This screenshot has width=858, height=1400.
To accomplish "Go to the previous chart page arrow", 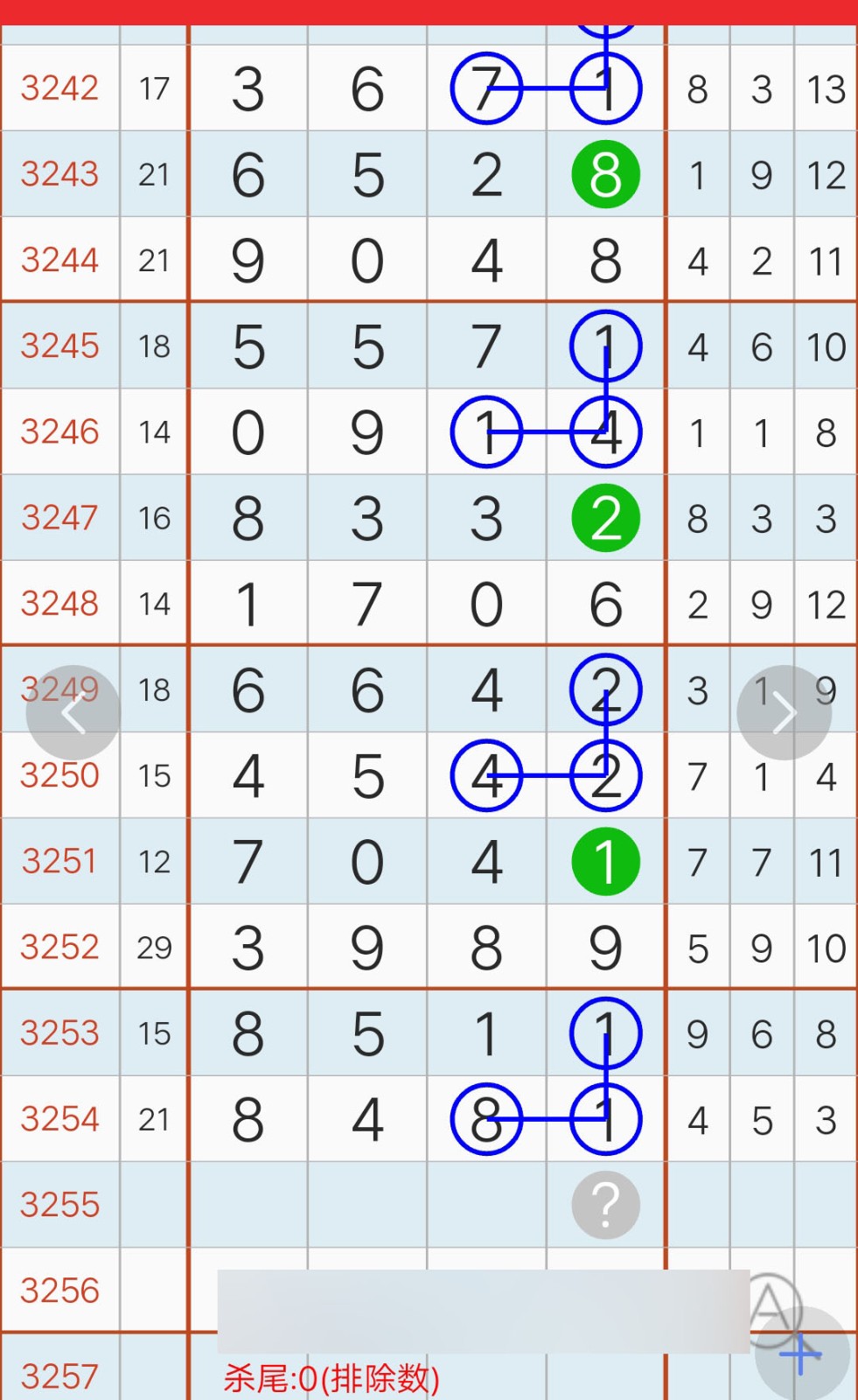I will (73, 713).
